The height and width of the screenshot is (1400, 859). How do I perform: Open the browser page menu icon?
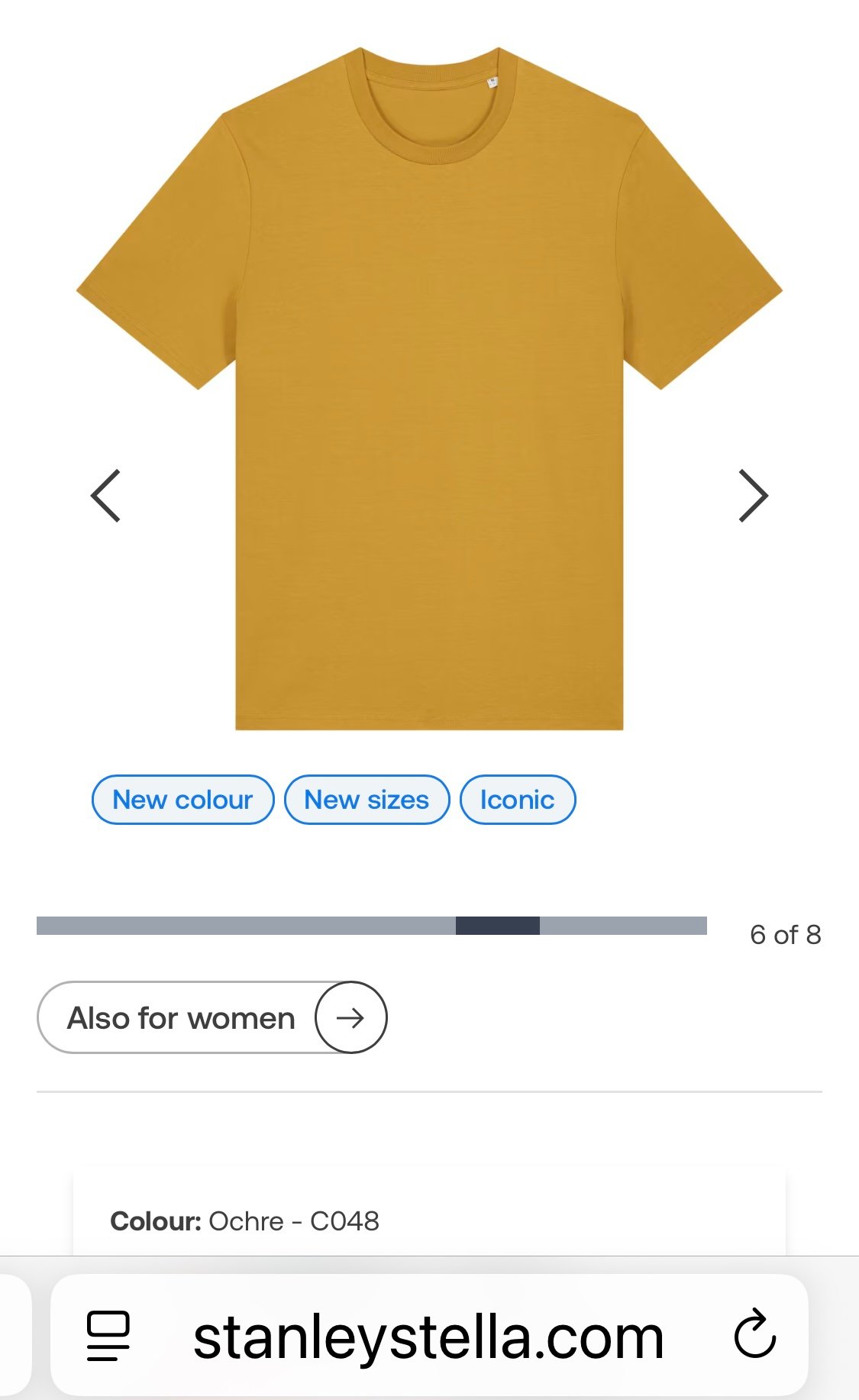click(108, 1336)
